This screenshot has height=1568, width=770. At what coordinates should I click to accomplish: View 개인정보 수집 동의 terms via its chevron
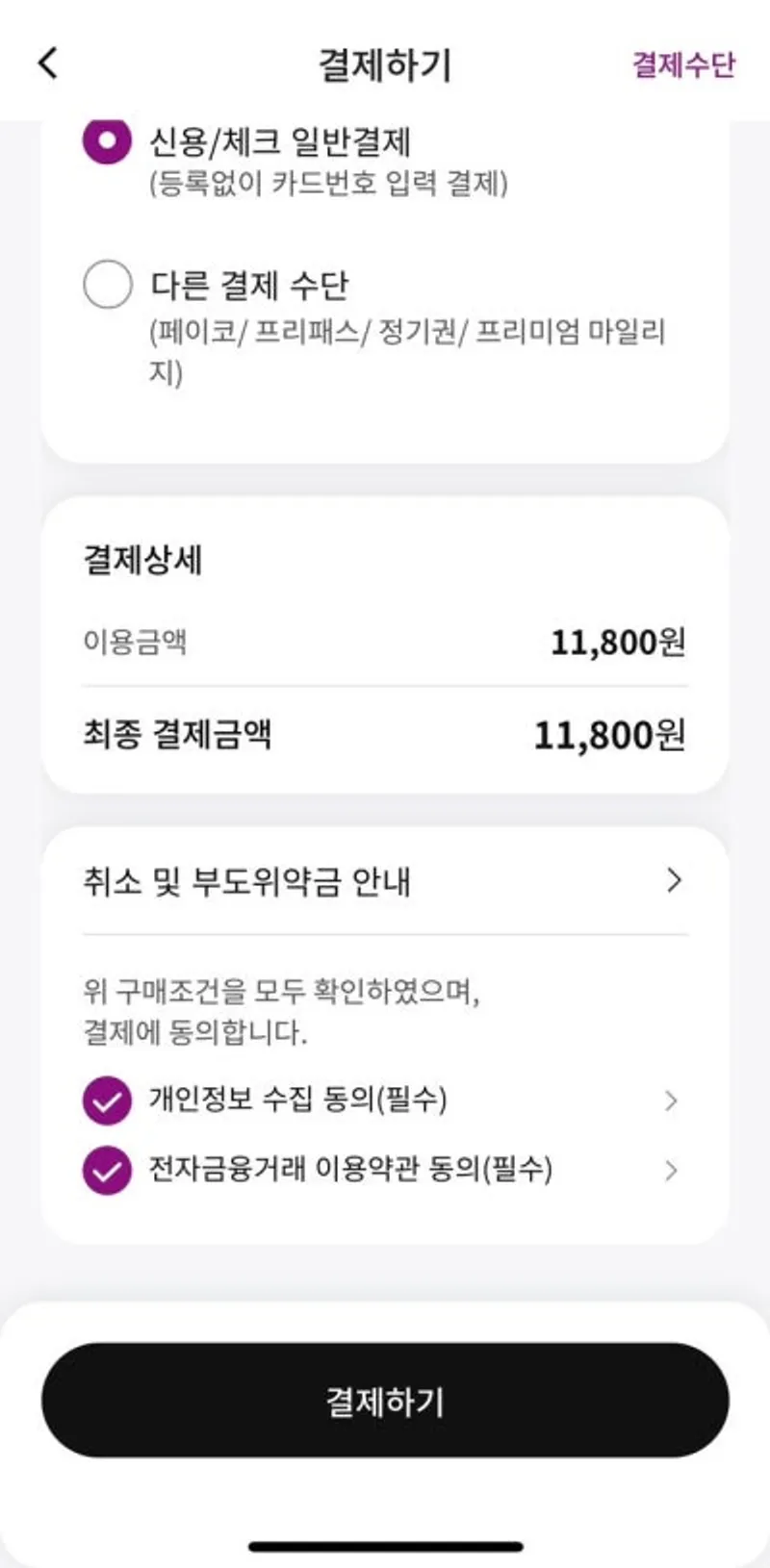tap(672, 1100)
